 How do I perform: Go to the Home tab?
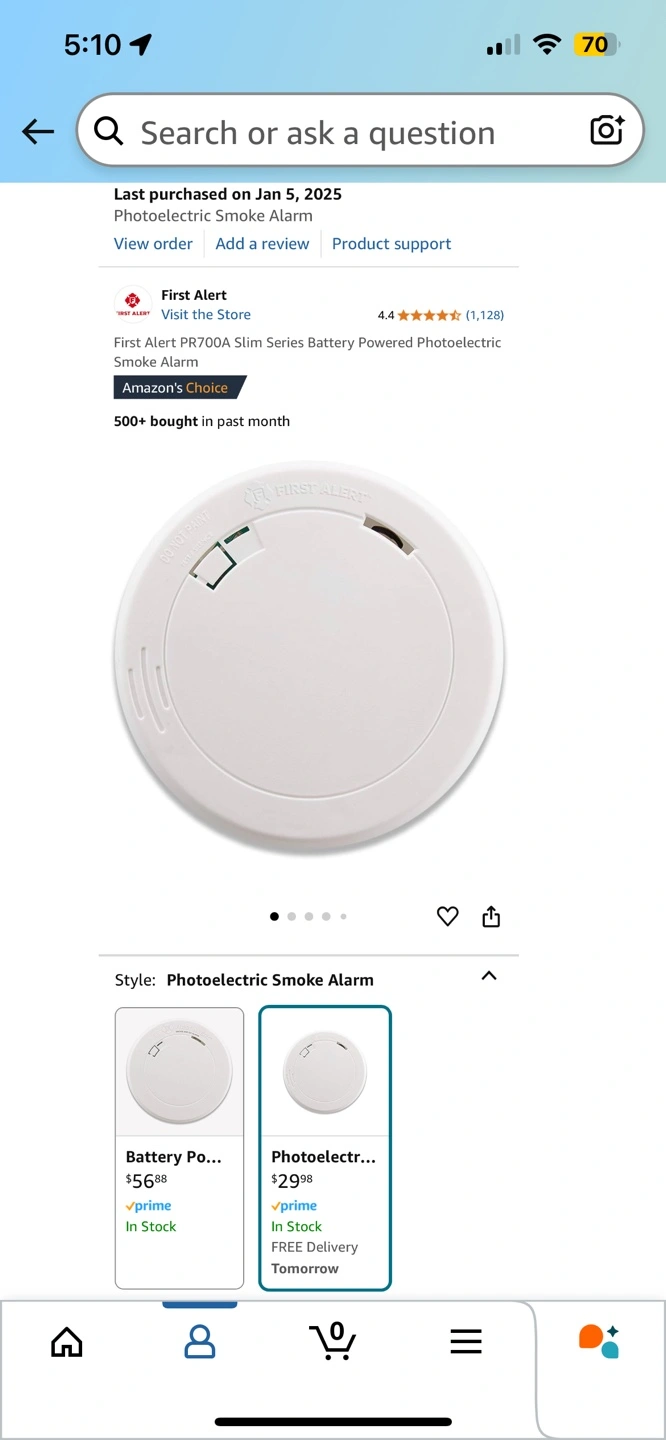67,1342
